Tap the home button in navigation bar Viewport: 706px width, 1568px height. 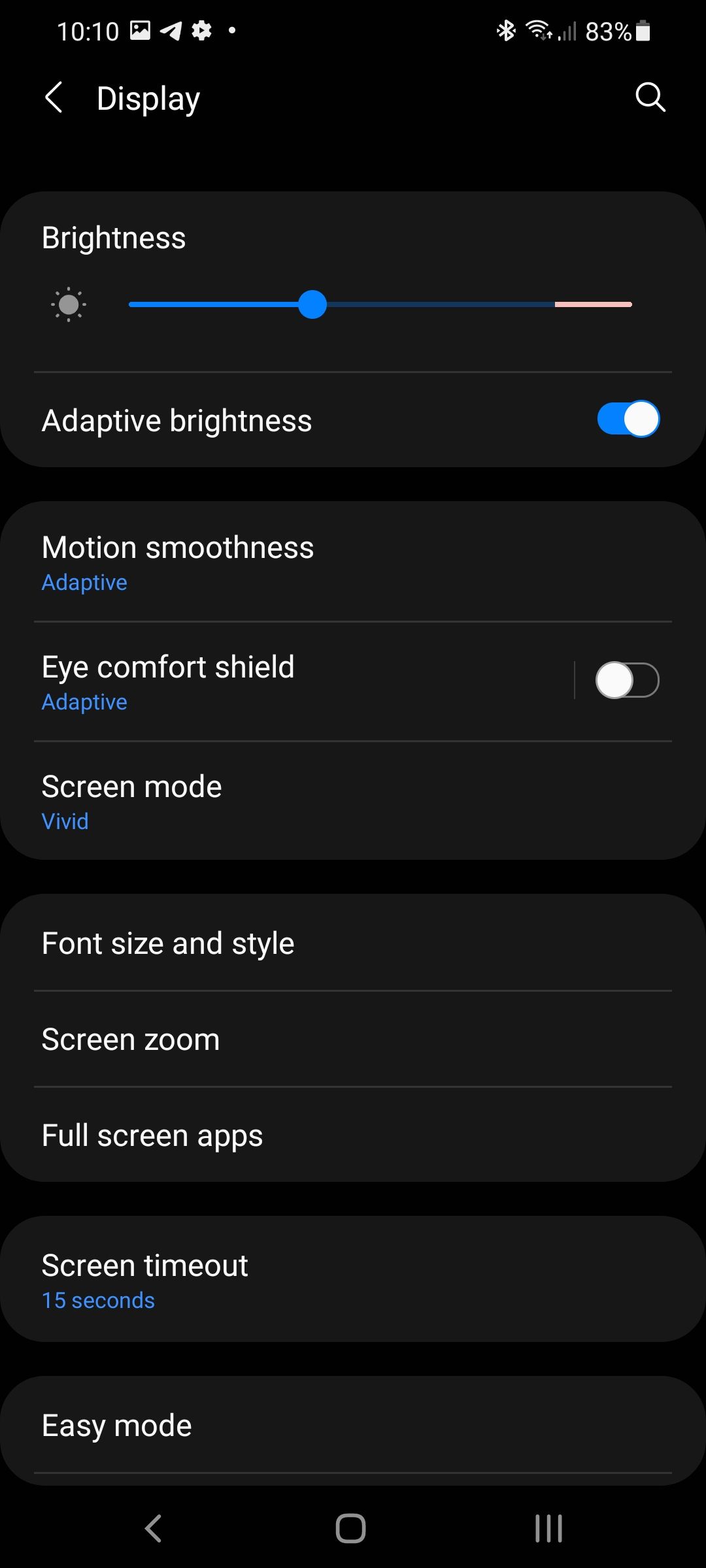(352, 1527)
